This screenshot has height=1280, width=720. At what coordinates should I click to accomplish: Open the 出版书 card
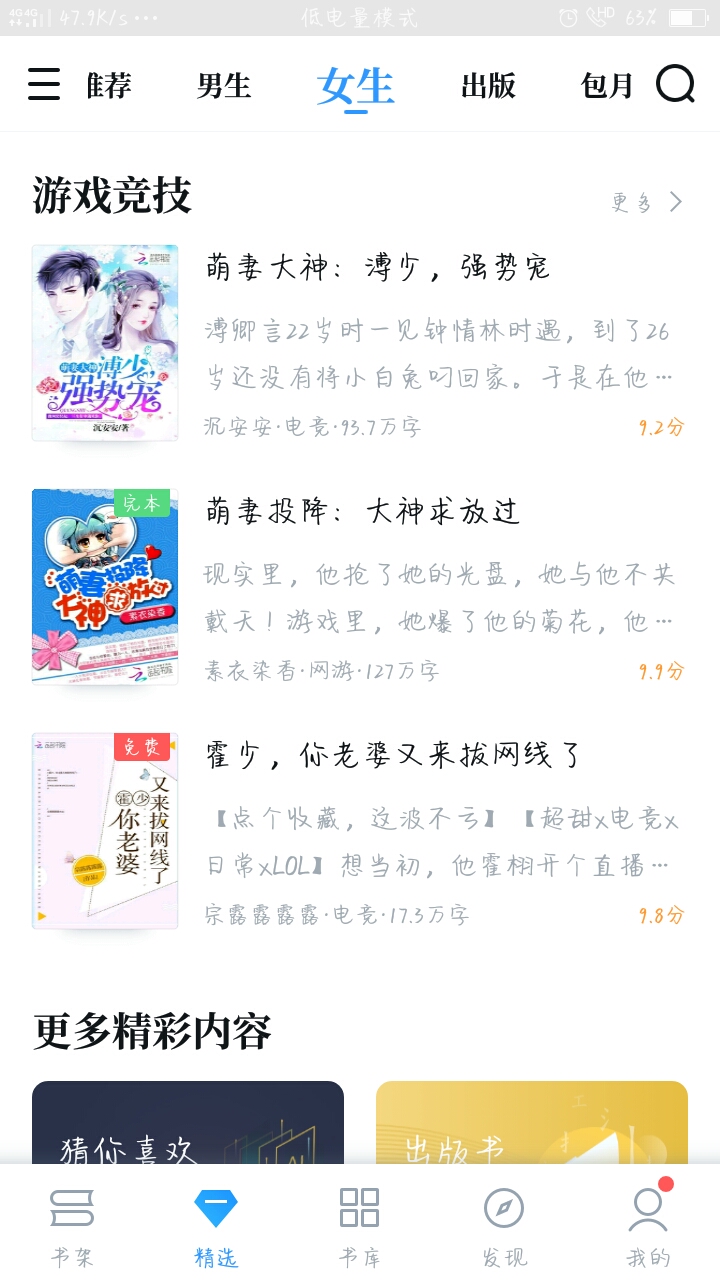click(x=532, y=1123)
